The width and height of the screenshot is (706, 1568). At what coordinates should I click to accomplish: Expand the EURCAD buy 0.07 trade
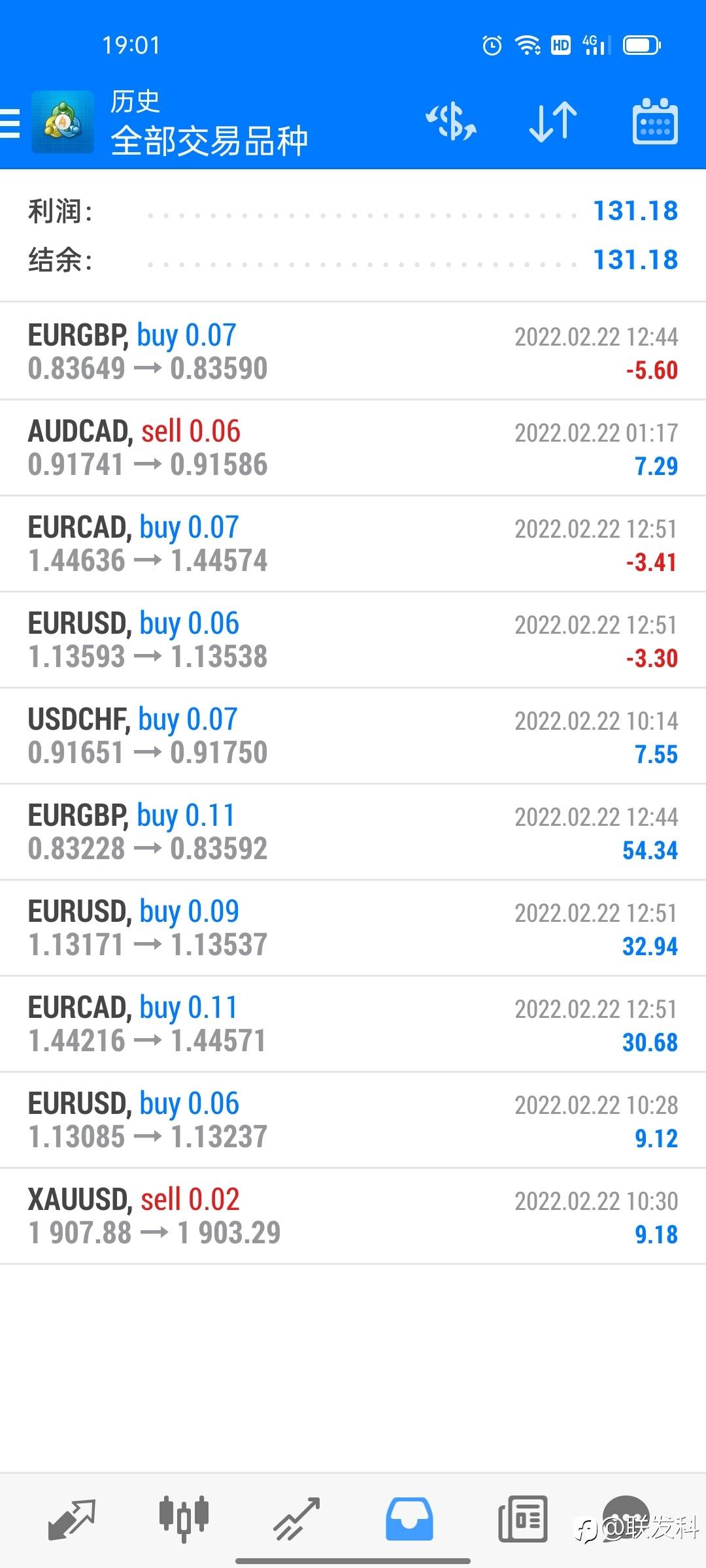(353, 544)
